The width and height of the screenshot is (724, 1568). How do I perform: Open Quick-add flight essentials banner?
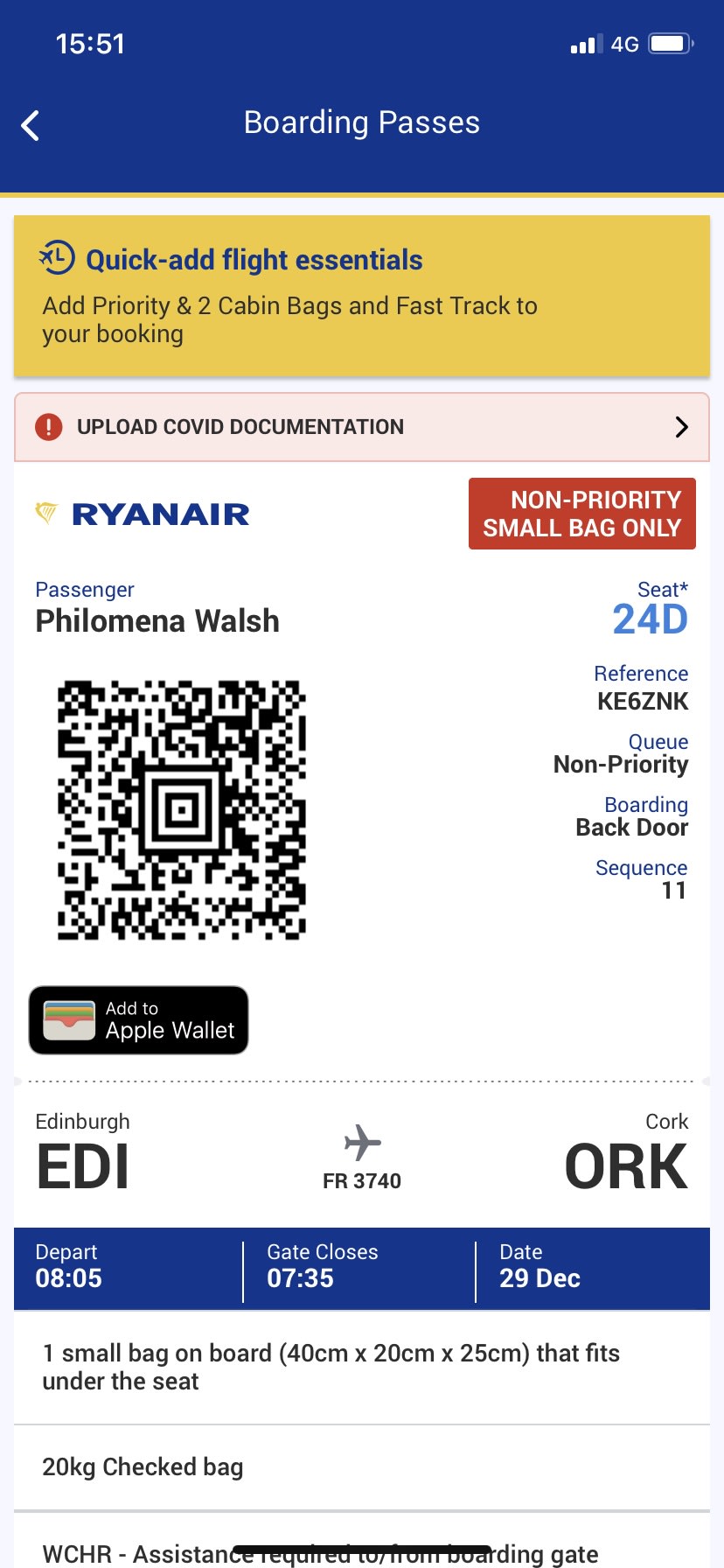coord(362,297)
